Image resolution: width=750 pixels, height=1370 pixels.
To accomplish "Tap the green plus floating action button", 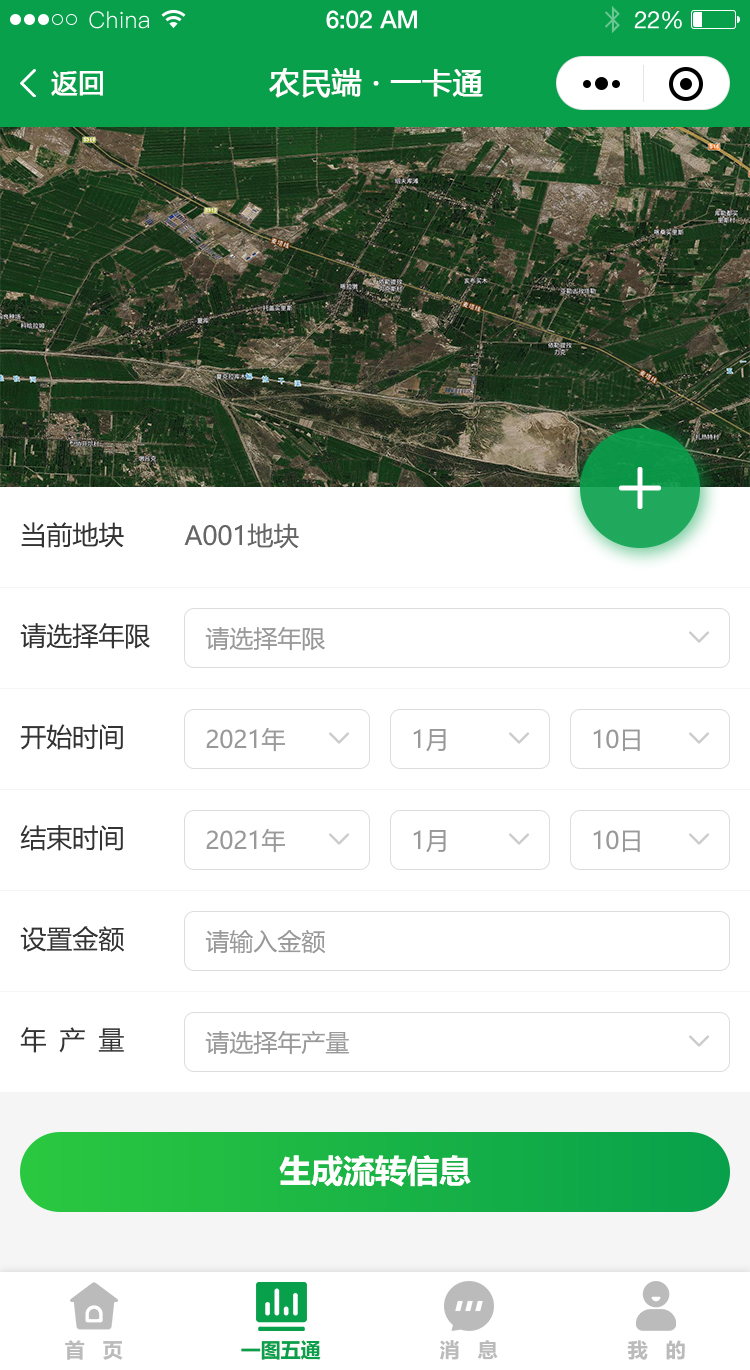I will [640, 488].
